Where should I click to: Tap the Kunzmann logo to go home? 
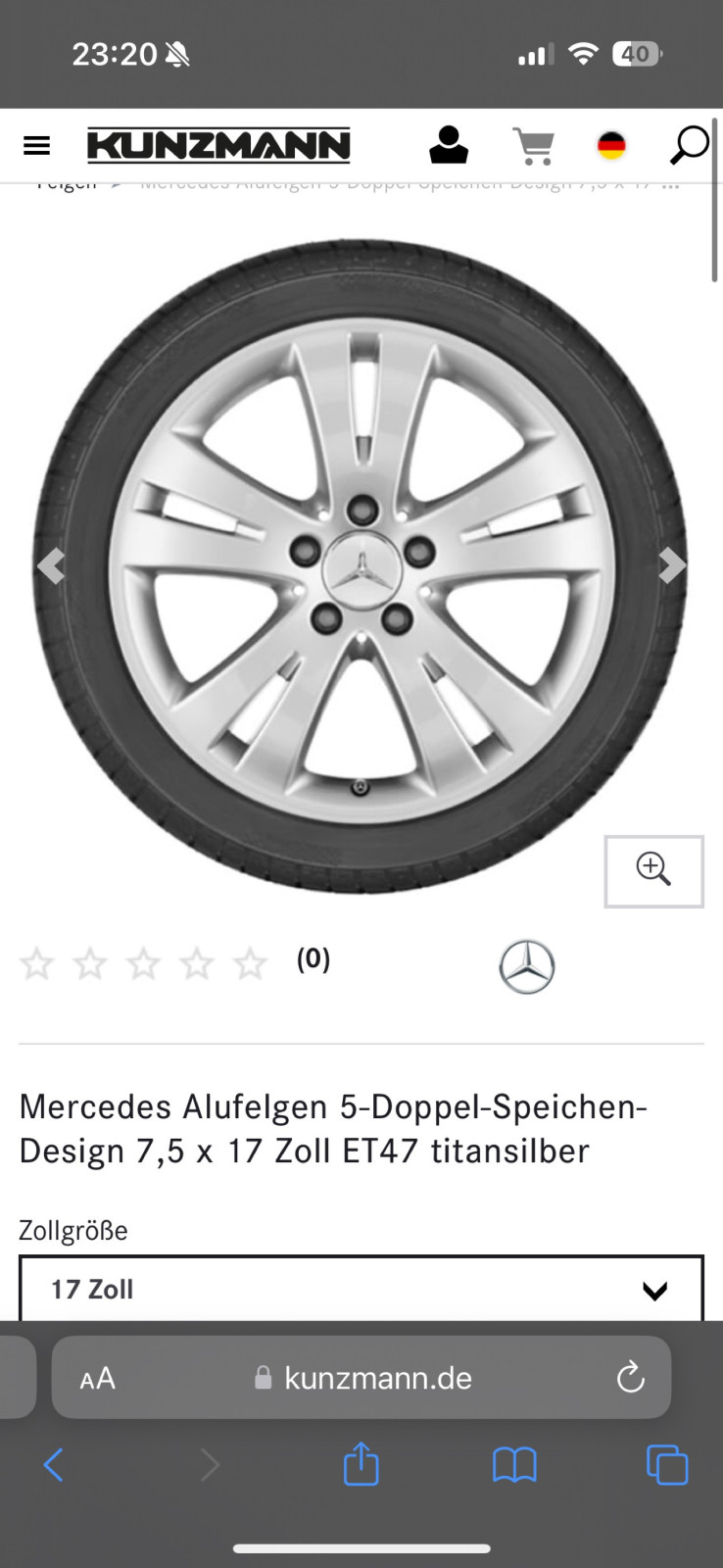coord(218,145)
